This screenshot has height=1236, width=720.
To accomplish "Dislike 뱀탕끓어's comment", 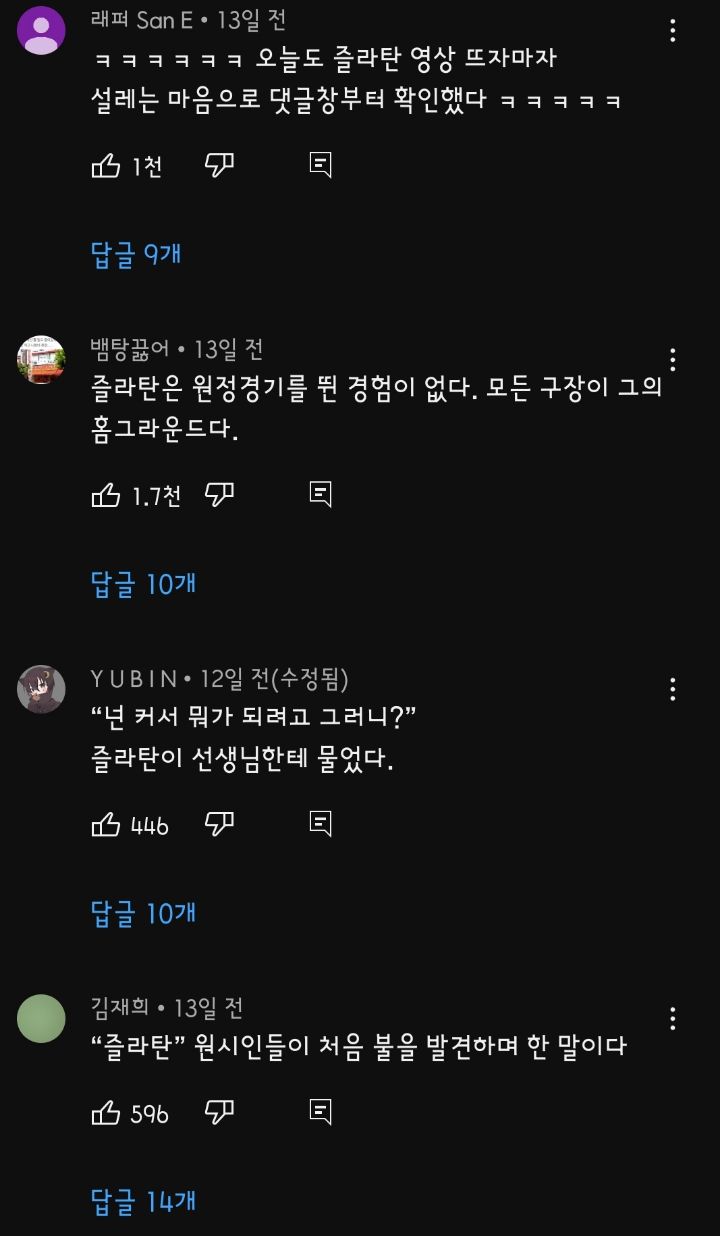I will (x=220, y=495).
